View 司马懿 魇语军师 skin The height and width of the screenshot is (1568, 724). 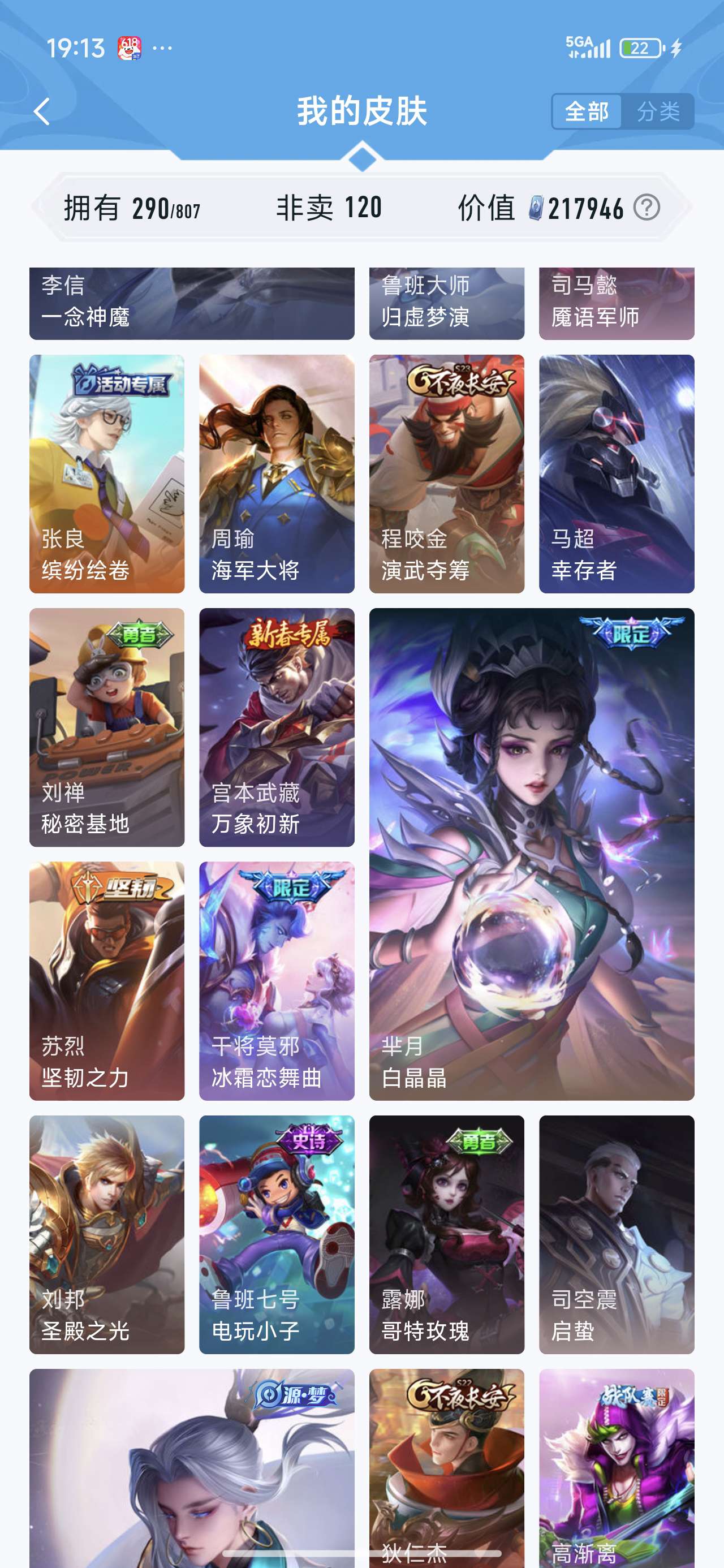(x=616, y=303)
